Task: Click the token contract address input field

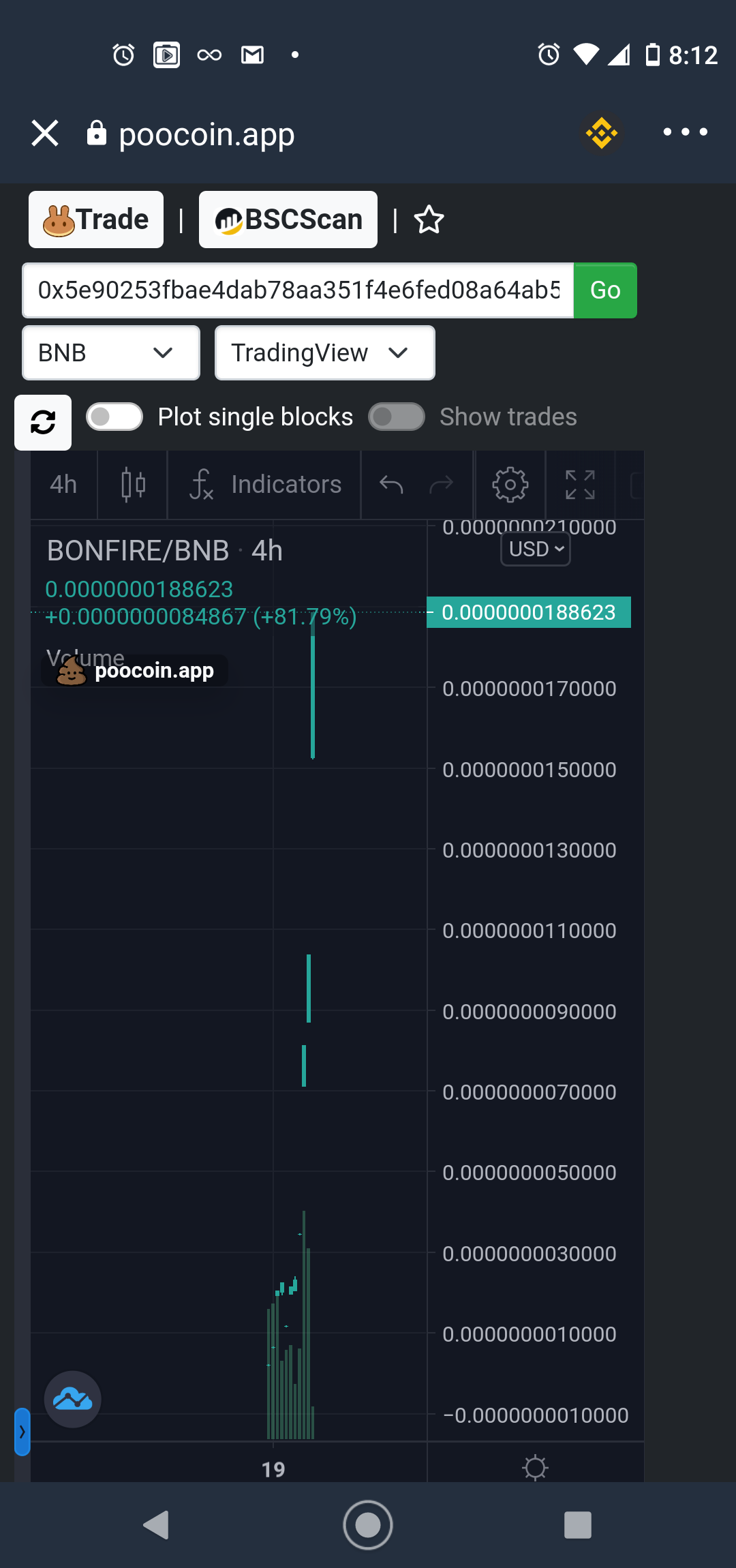Action: coord(298,290)
